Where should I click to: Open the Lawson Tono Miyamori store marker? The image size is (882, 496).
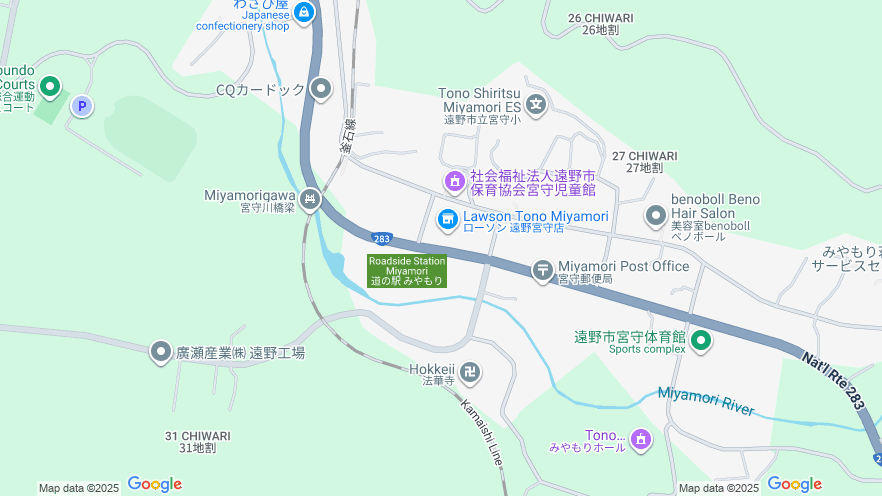447,217
